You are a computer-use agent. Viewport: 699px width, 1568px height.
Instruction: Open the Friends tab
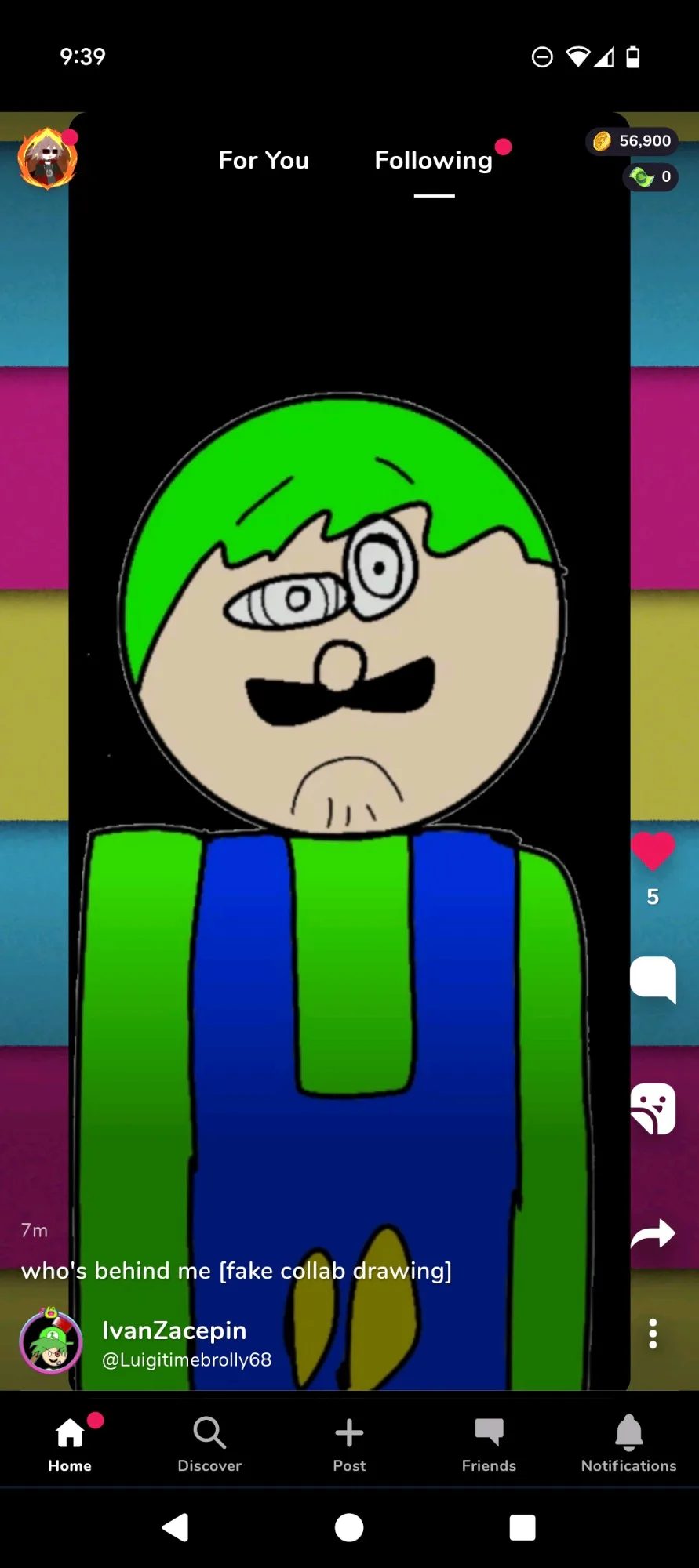click(x=489, y=1443)
